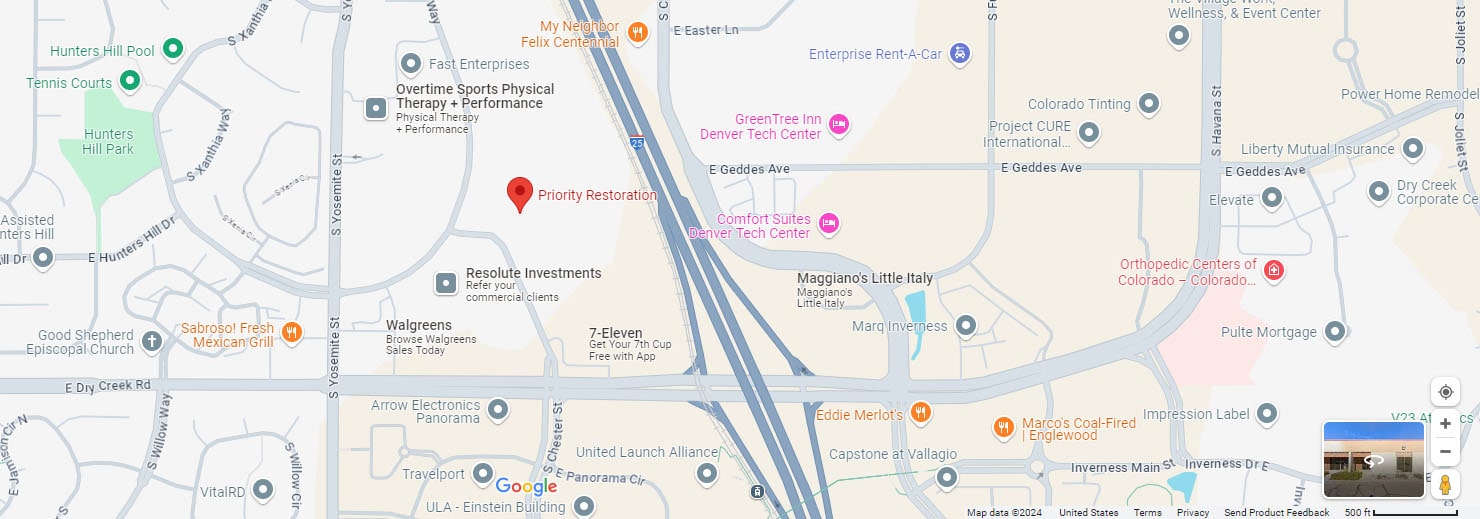Center map on my location

click(1445, 391)
